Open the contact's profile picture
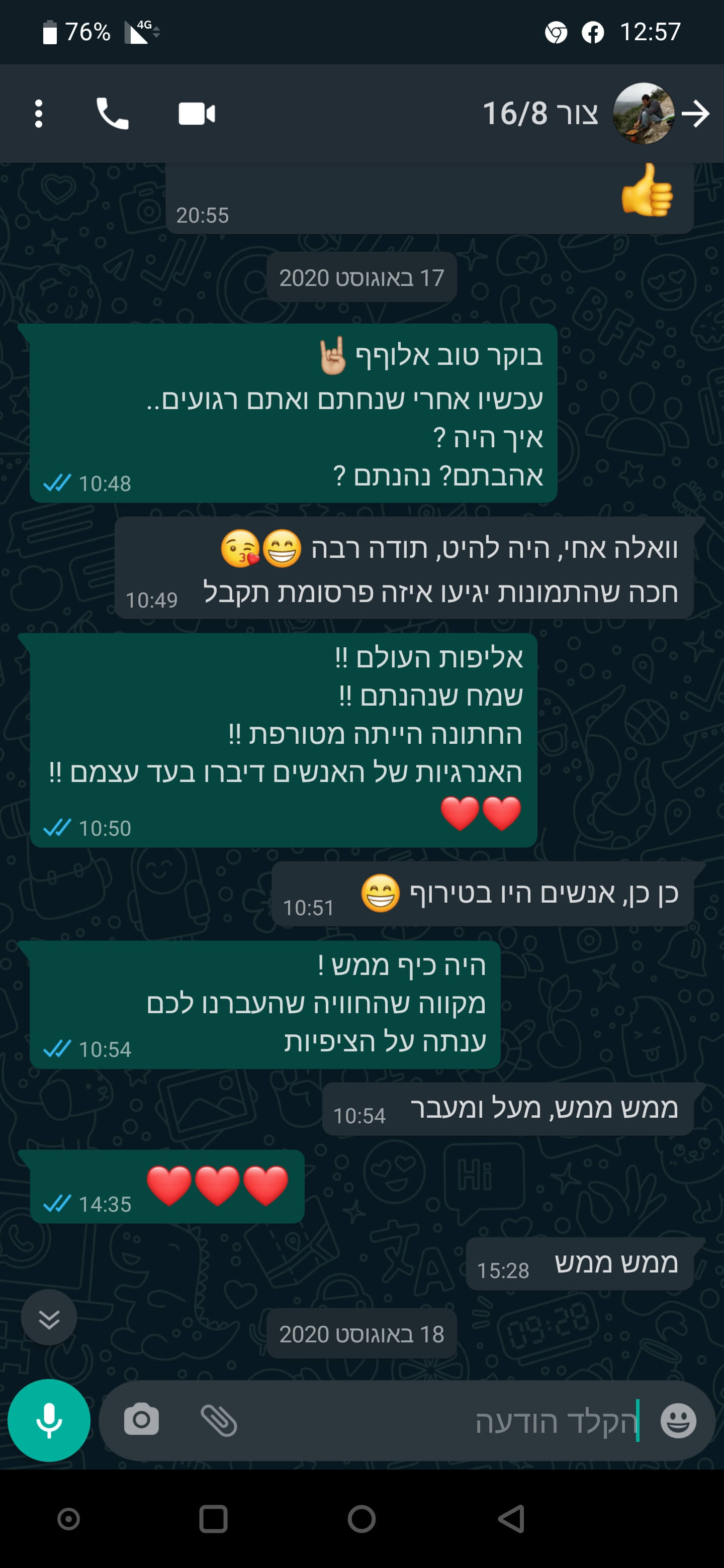 643,114
